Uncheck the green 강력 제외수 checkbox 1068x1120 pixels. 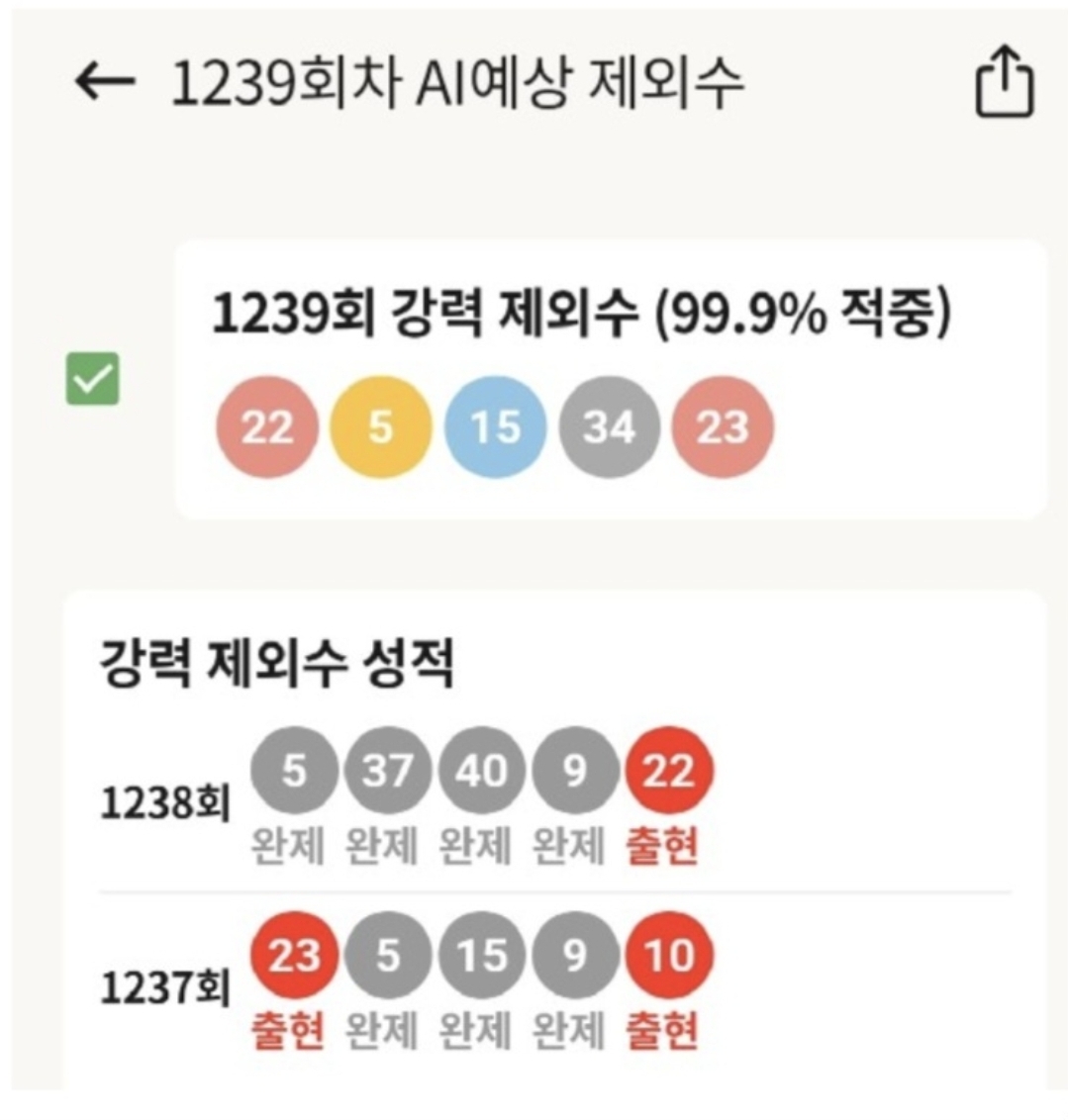[x=93, y=379]
